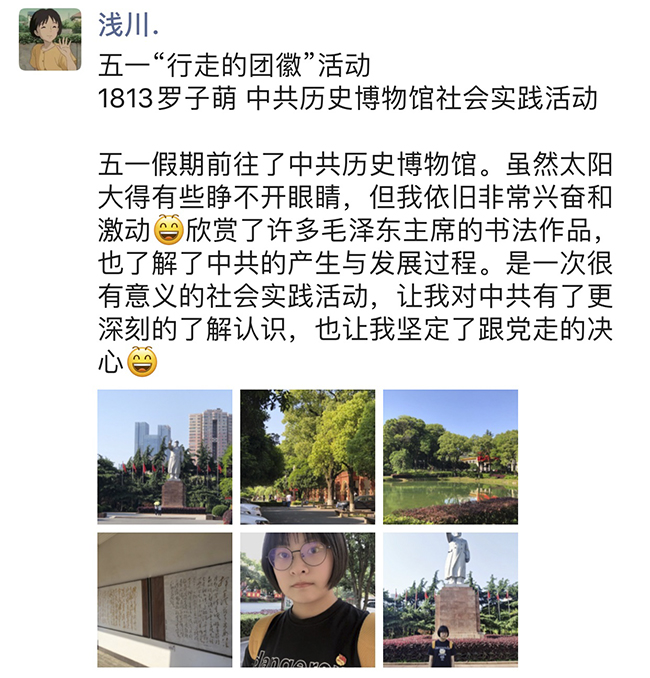Open the selfie photo with glasses
Screen dimensions: 650x678
[x=307, y=599]
